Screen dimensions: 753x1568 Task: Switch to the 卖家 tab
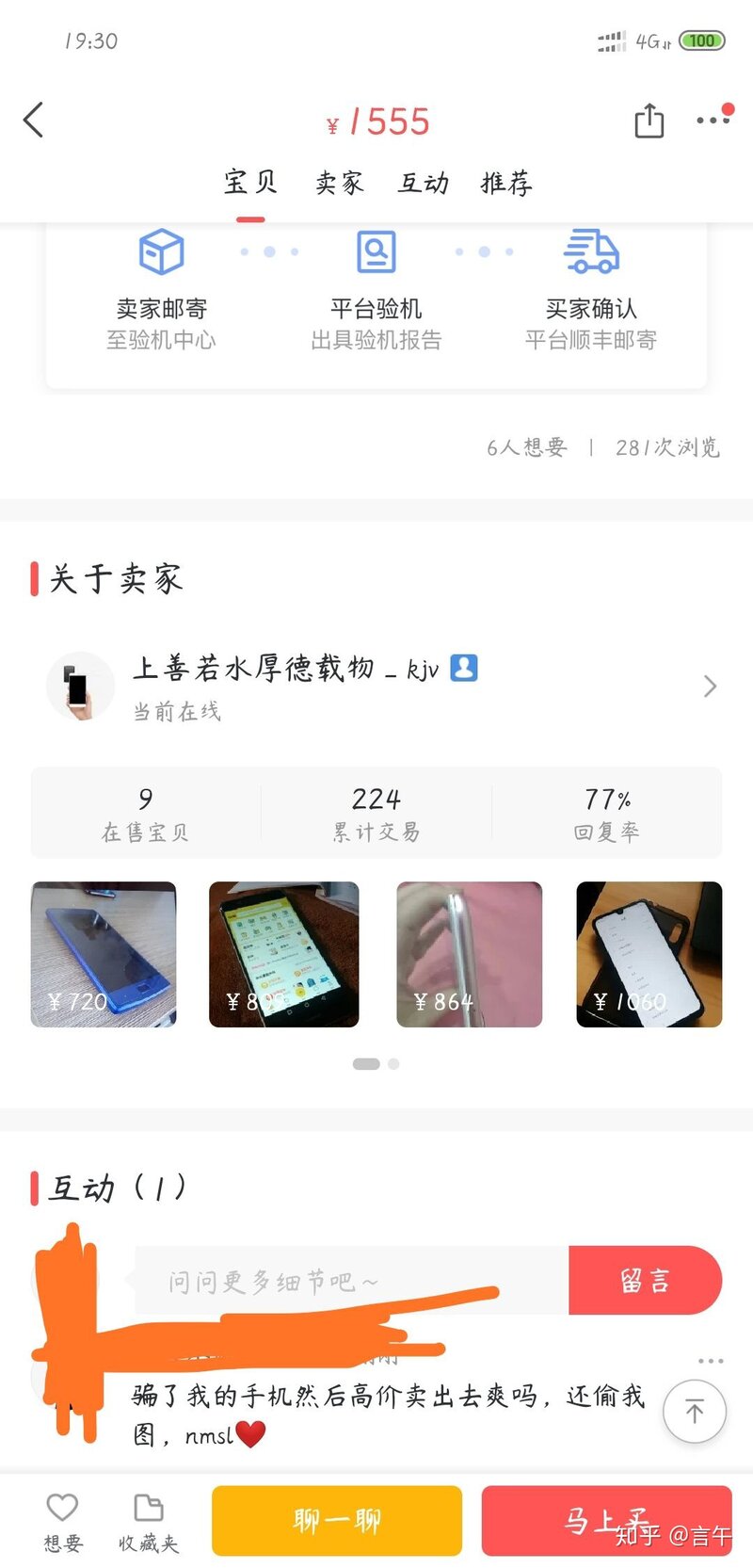tap(339, 183)
